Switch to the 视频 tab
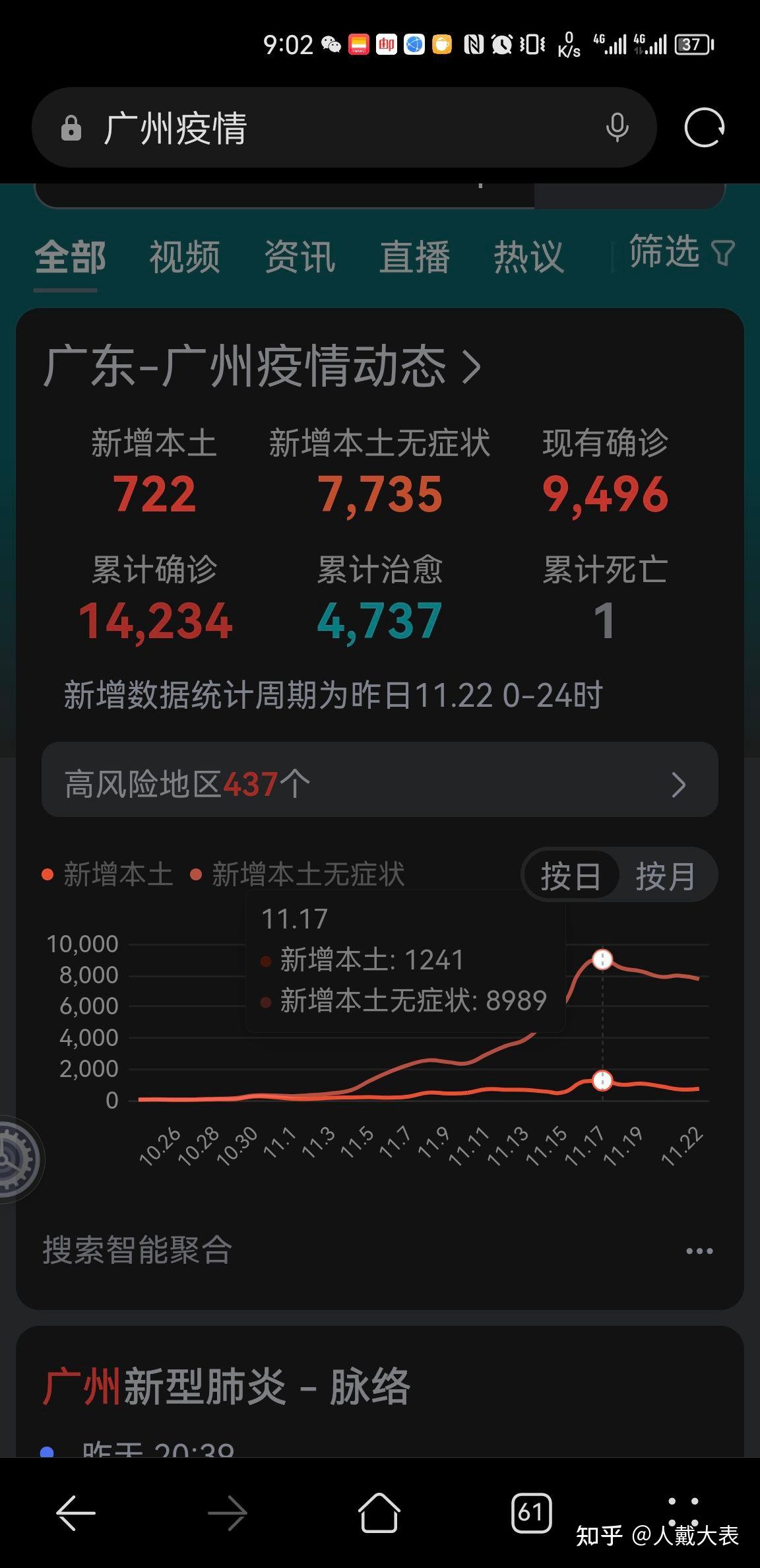 click(185, 257)
